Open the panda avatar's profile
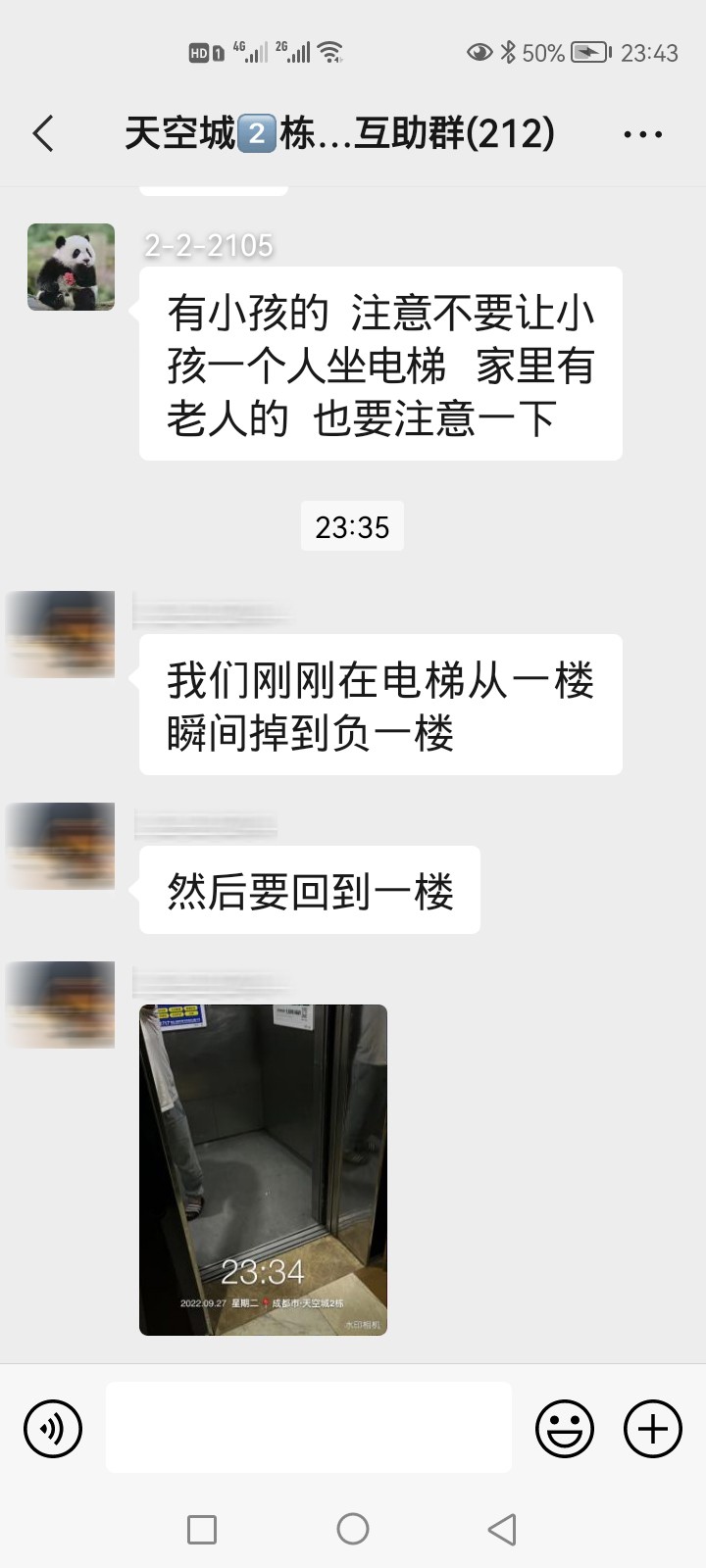The height and width of the screenshot is (1568, 706). [x=71, y=267]
